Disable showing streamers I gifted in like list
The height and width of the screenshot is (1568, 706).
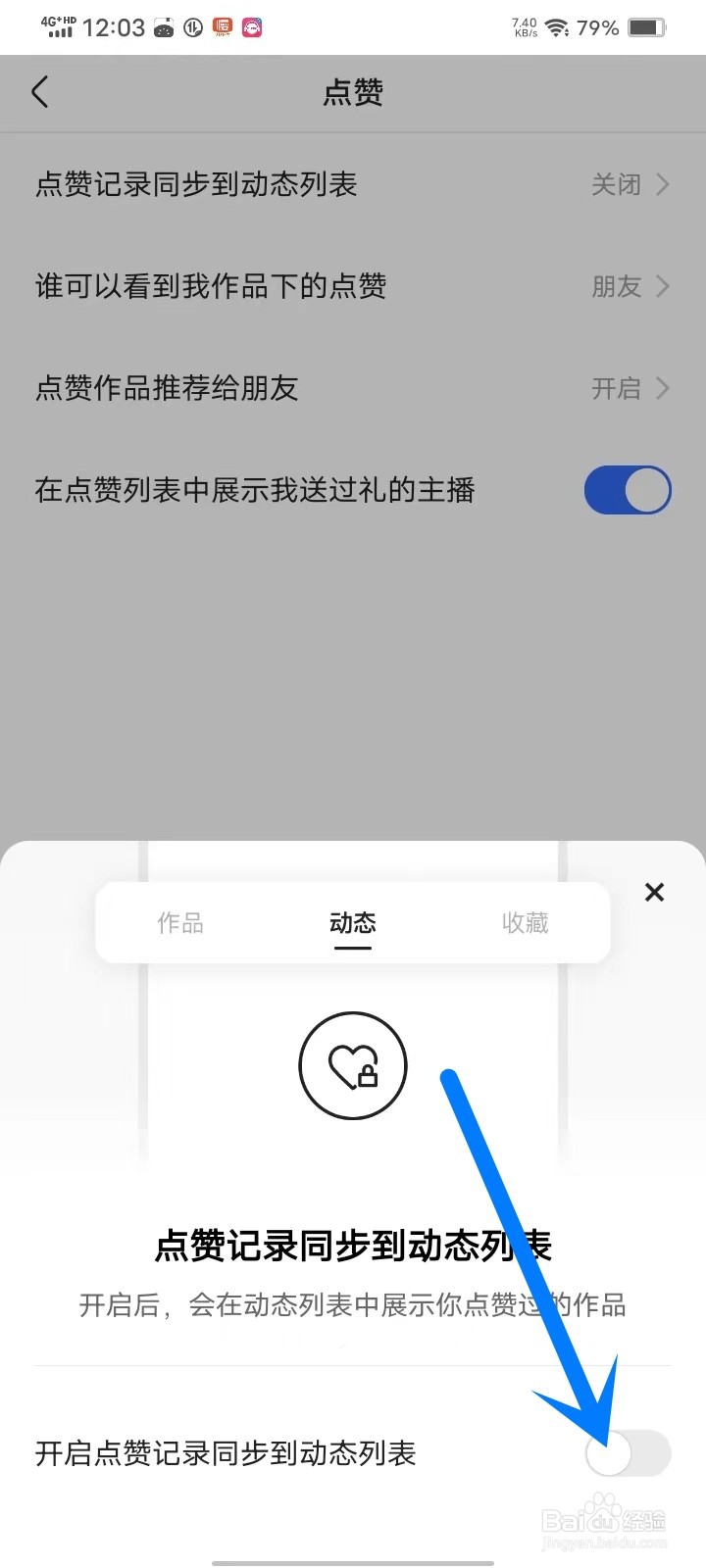(x=628, y=490)
